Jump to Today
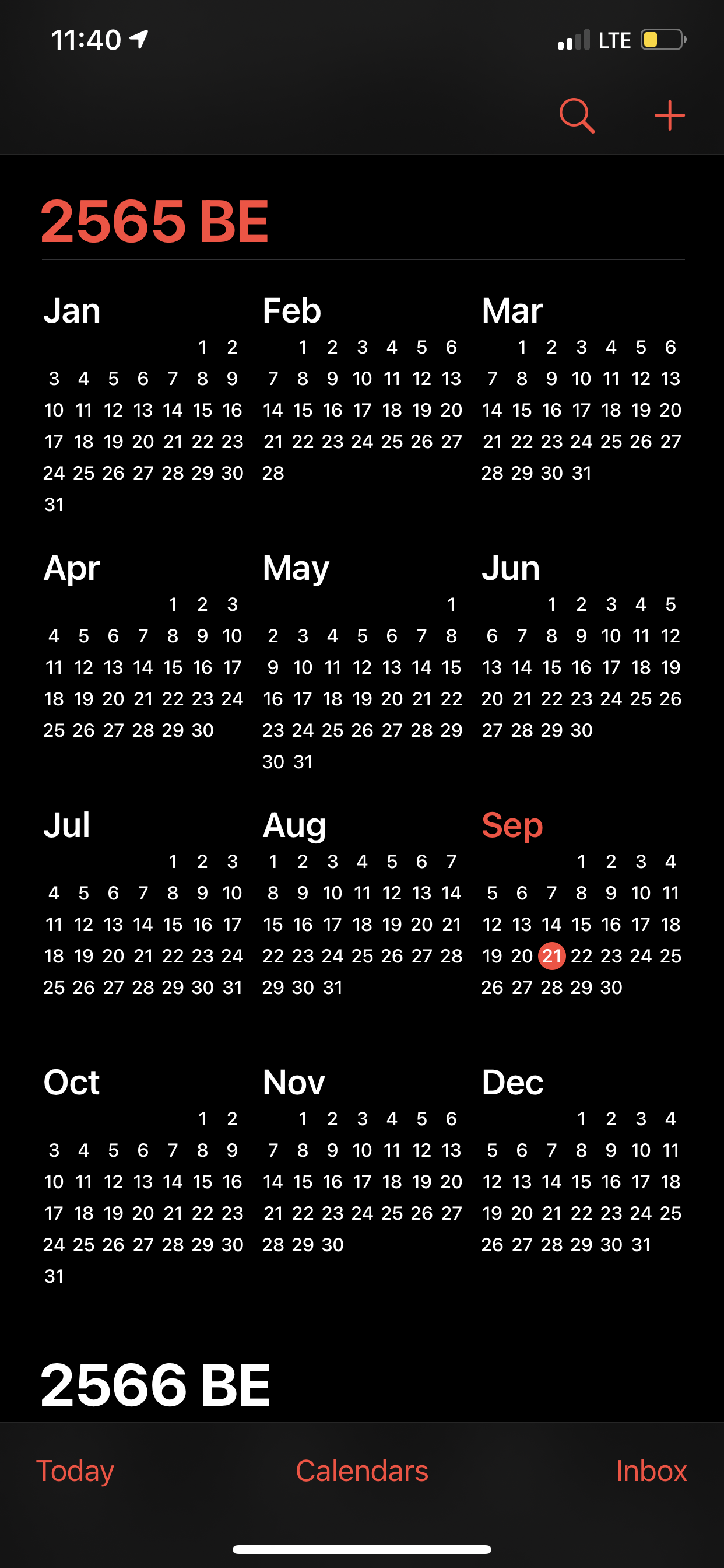The height and width of the screenshot is (1568, 724). [x=75, y=1471]
